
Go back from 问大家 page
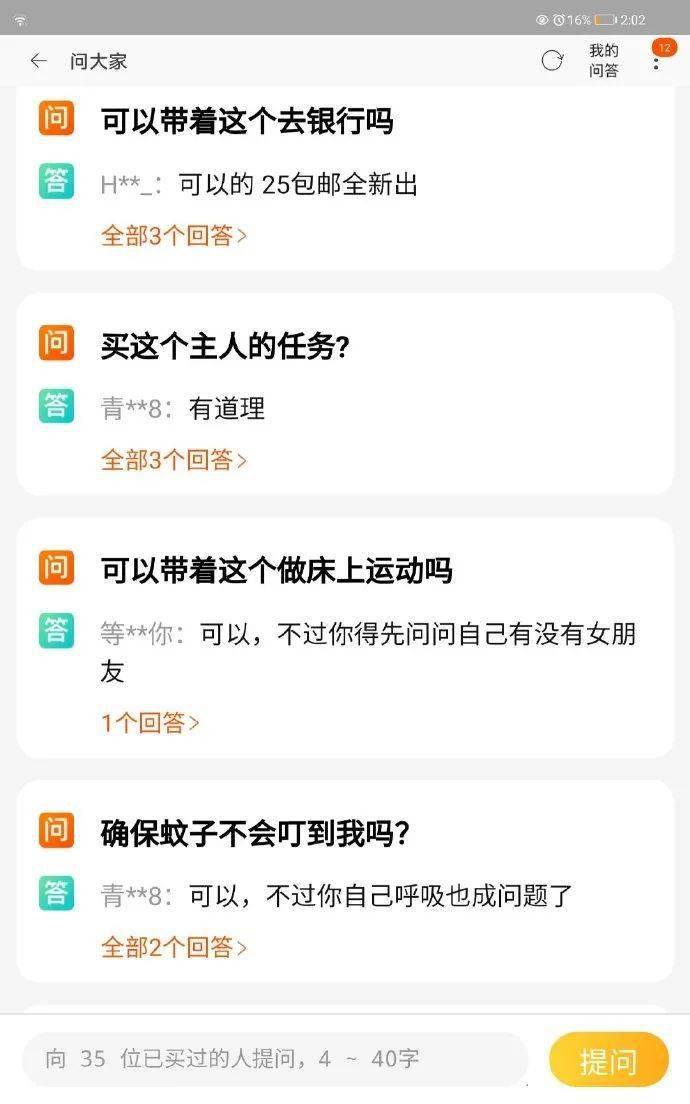coord(38,61)
